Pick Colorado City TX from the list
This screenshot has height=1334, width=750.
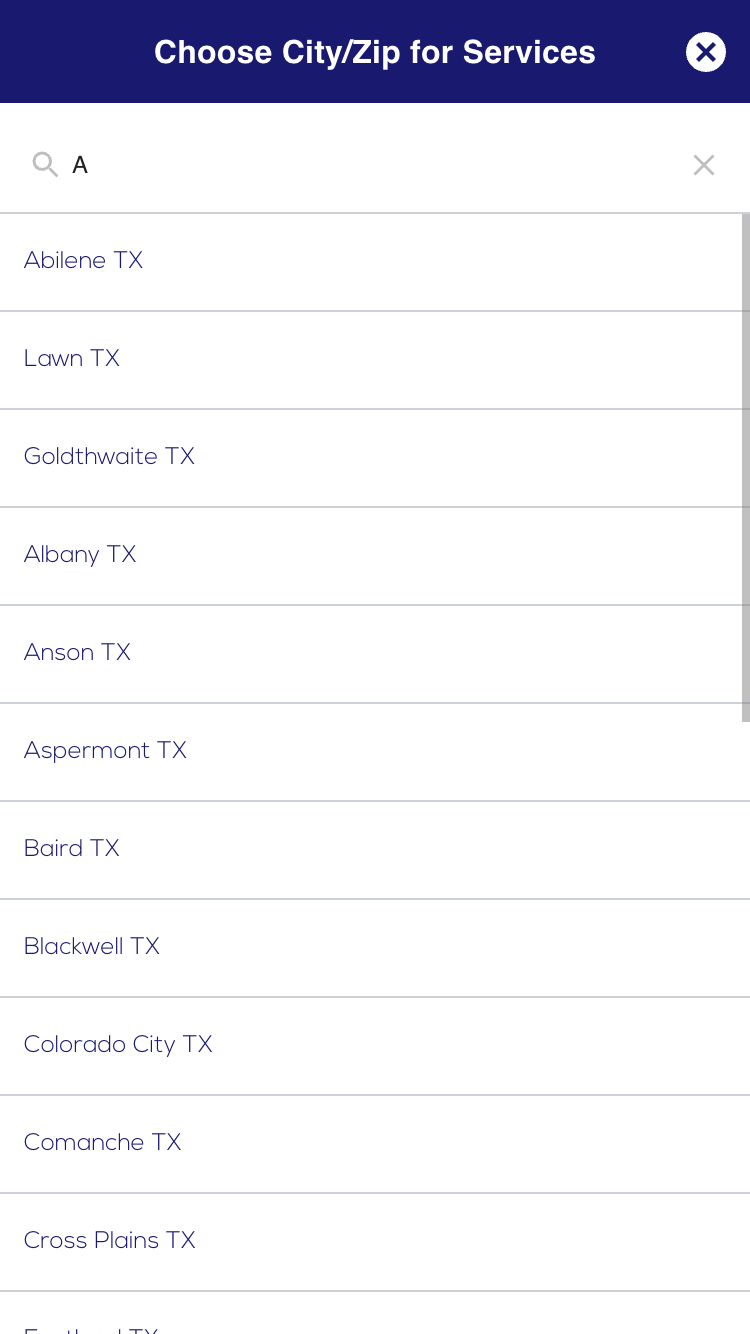coord(118,1045)
